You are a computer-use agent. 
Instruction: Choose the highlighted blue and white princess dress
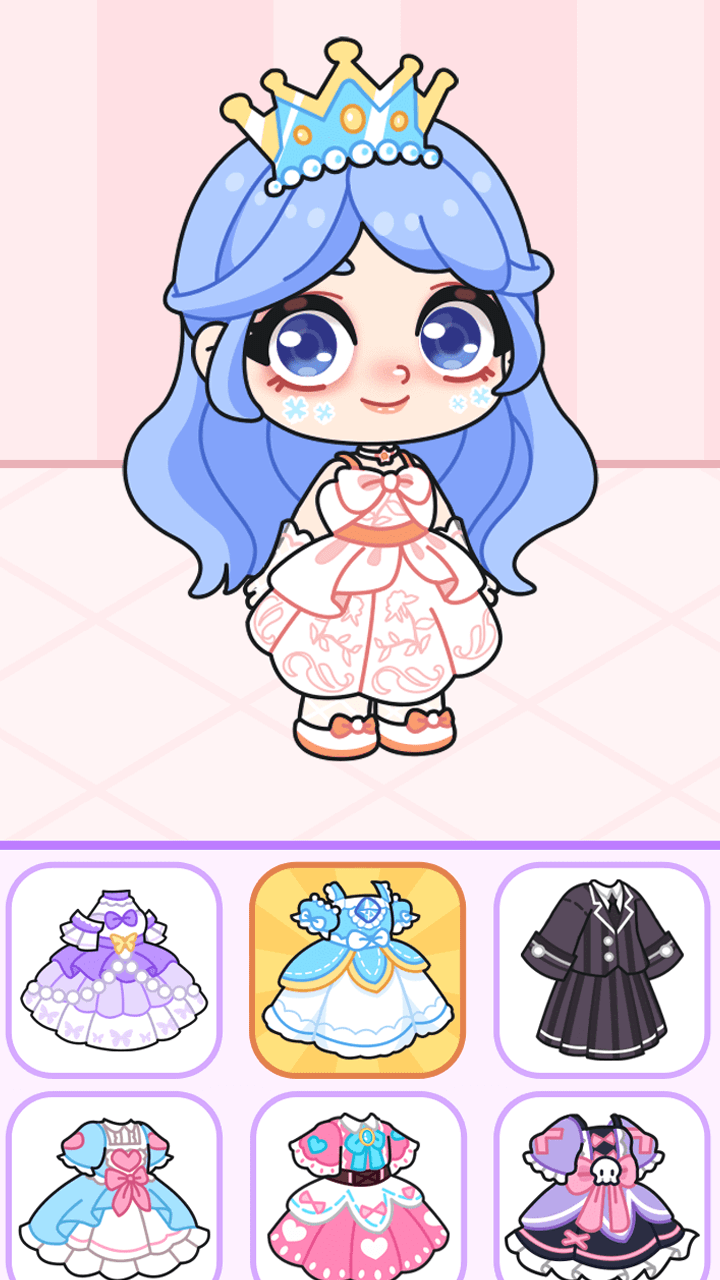point(358,968)
